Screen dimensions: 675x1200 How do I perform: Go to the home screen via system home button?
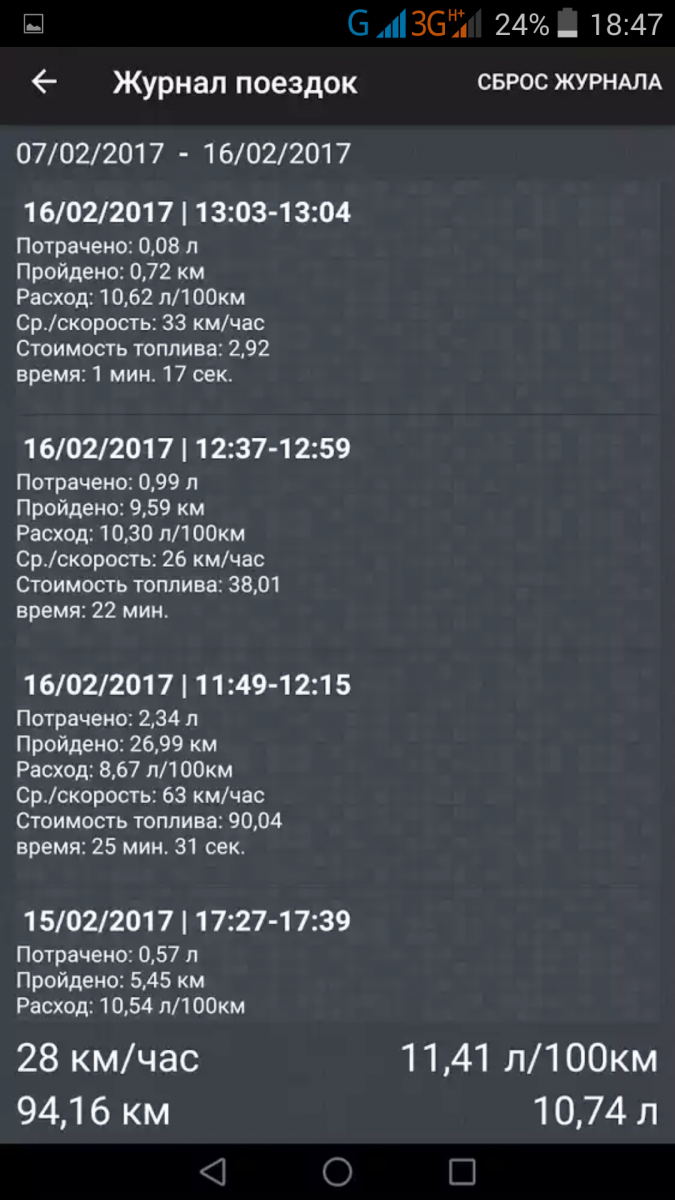(337, 1171)
